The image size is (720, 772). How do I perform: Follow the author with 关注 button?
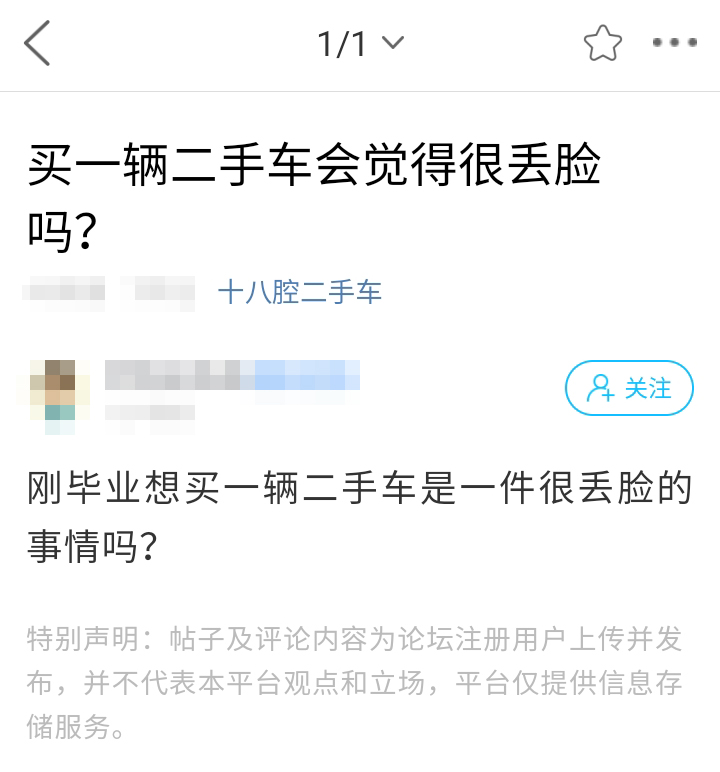(629, 388)
